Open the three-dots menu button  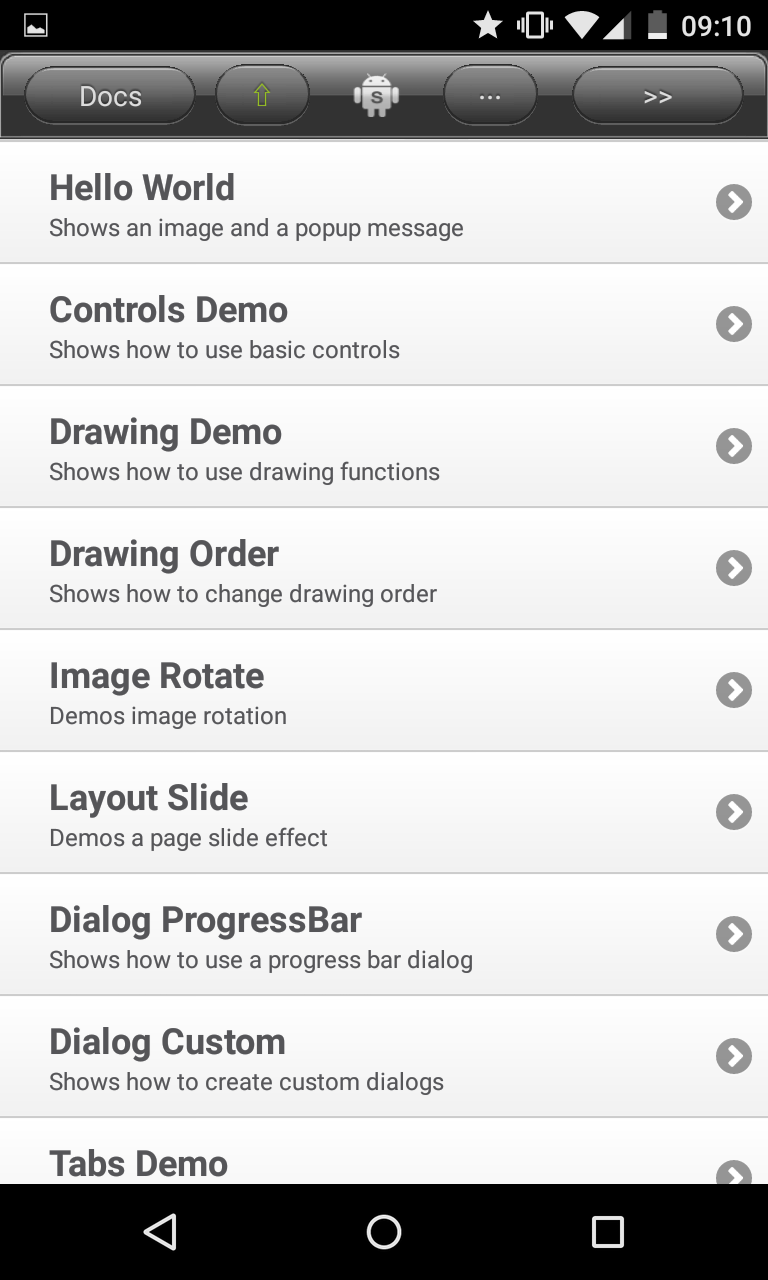(x=490, y=96)
